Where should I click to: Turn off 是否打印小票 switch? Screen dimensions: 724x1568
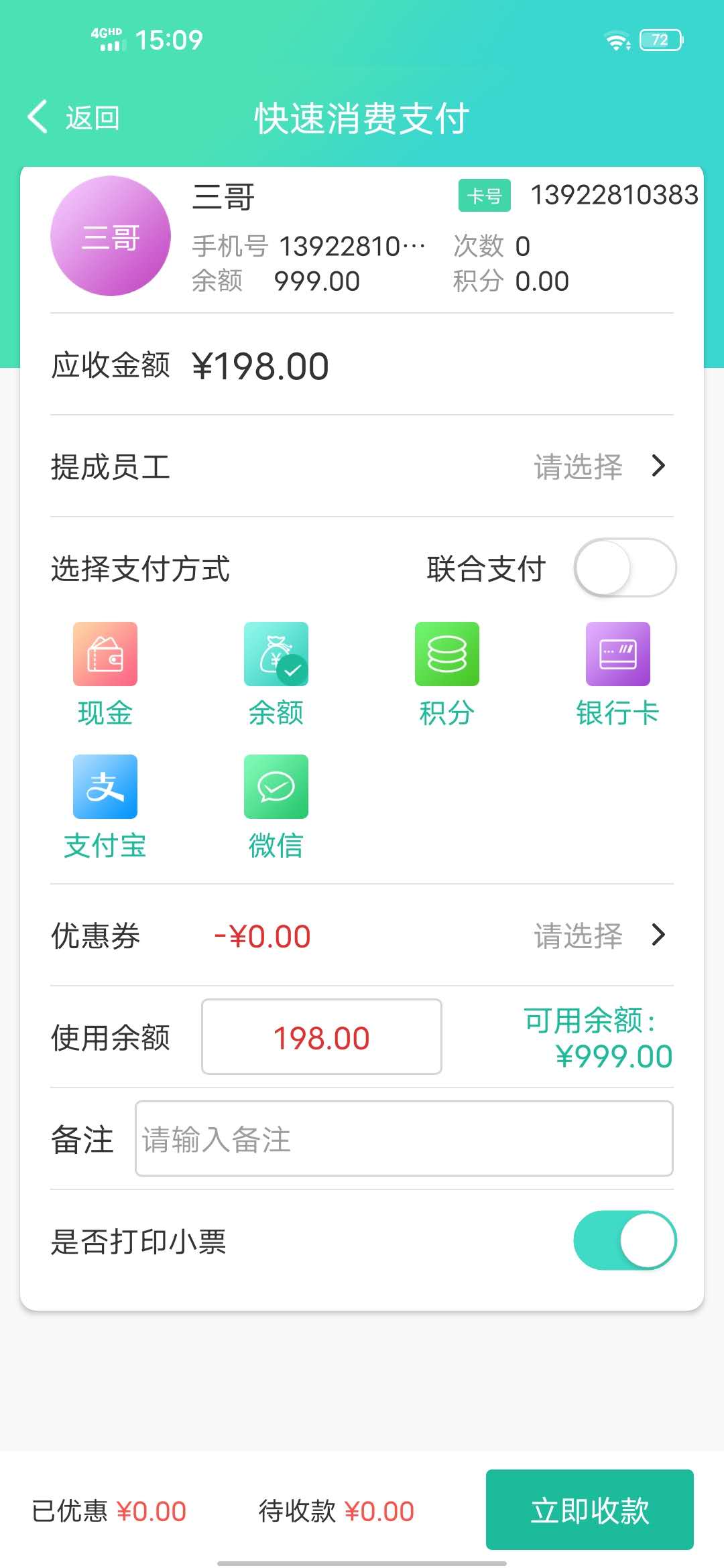click(625, 1240)
